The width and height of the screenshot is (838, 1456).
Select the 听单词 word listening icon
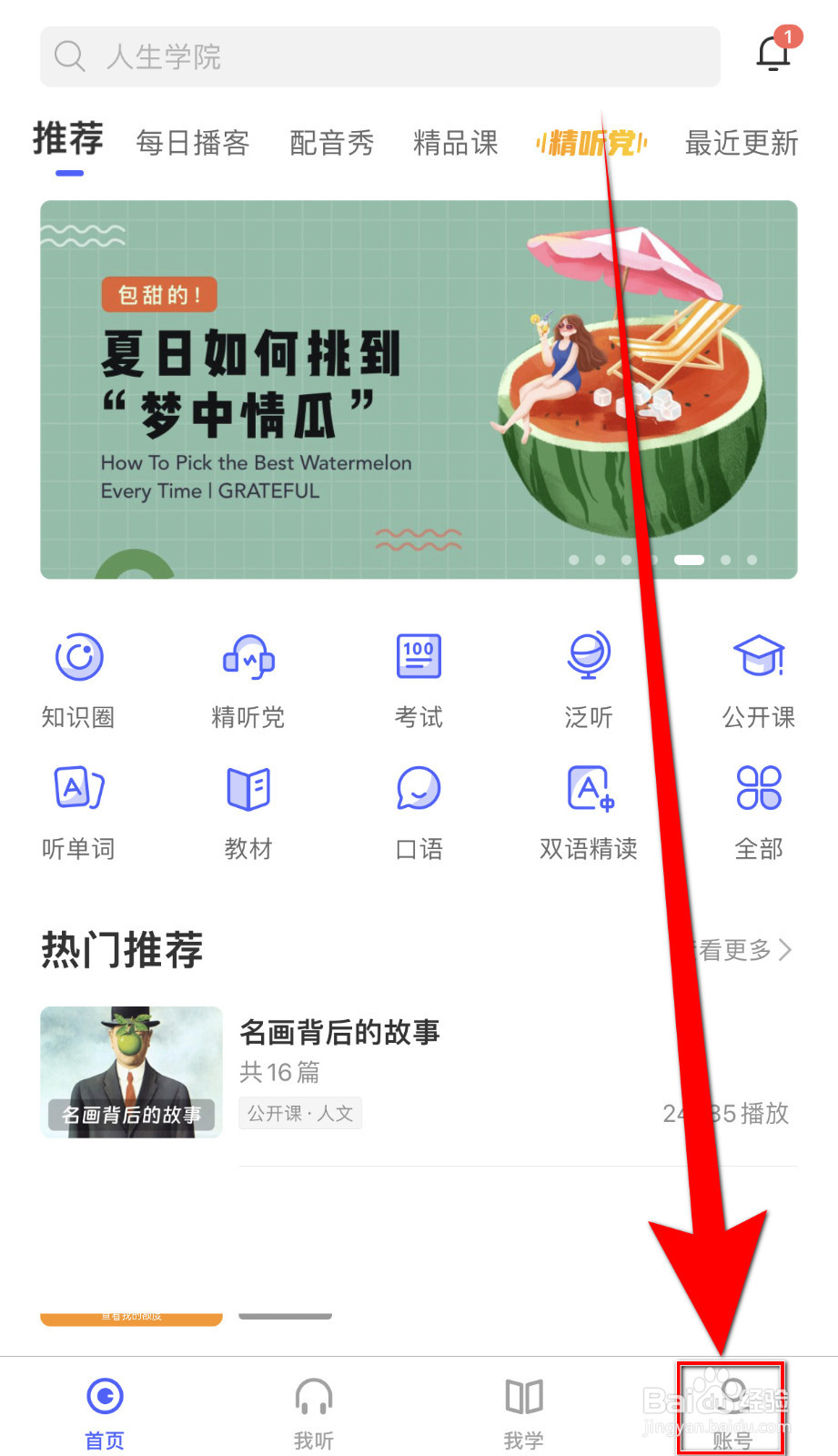78,789
